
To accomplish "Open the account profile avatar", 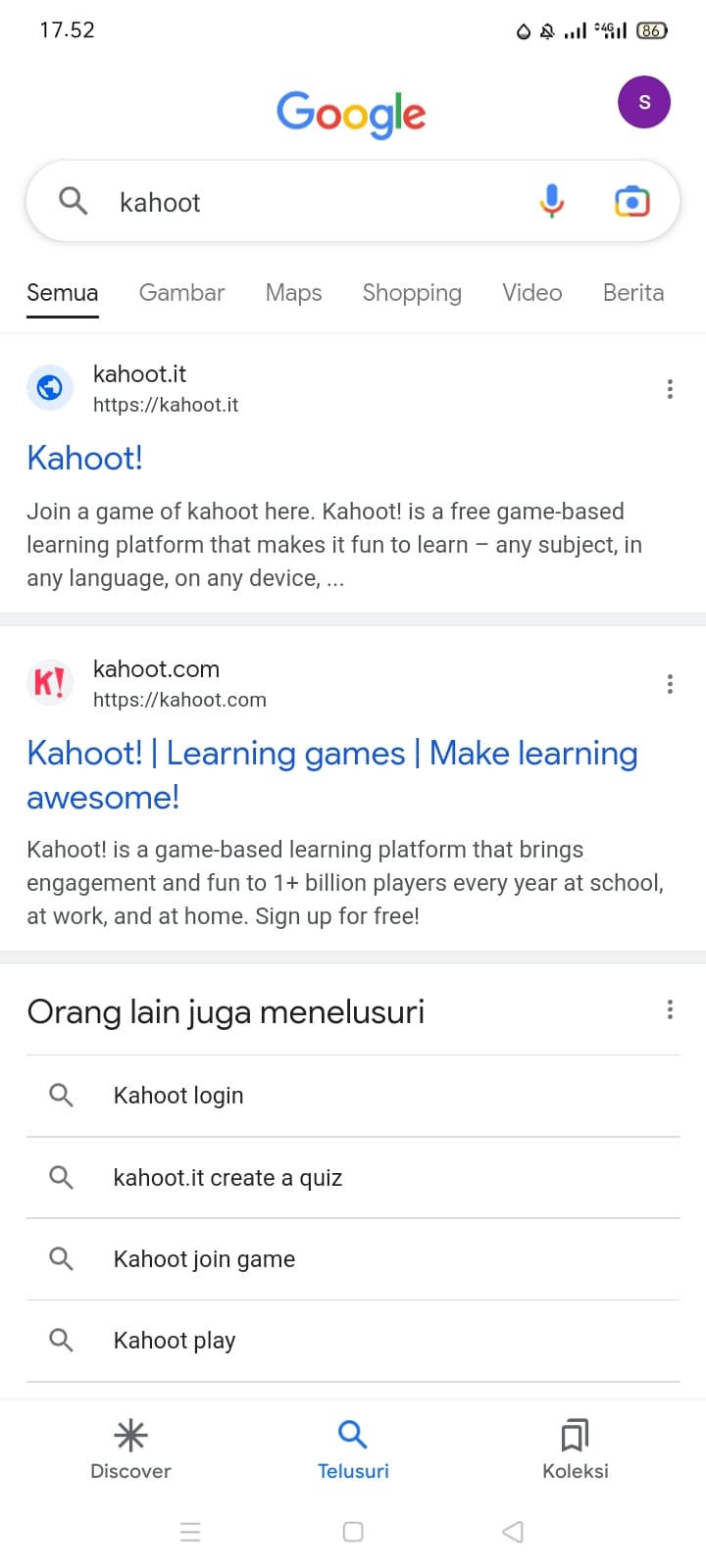I will (x=644, y=102).
